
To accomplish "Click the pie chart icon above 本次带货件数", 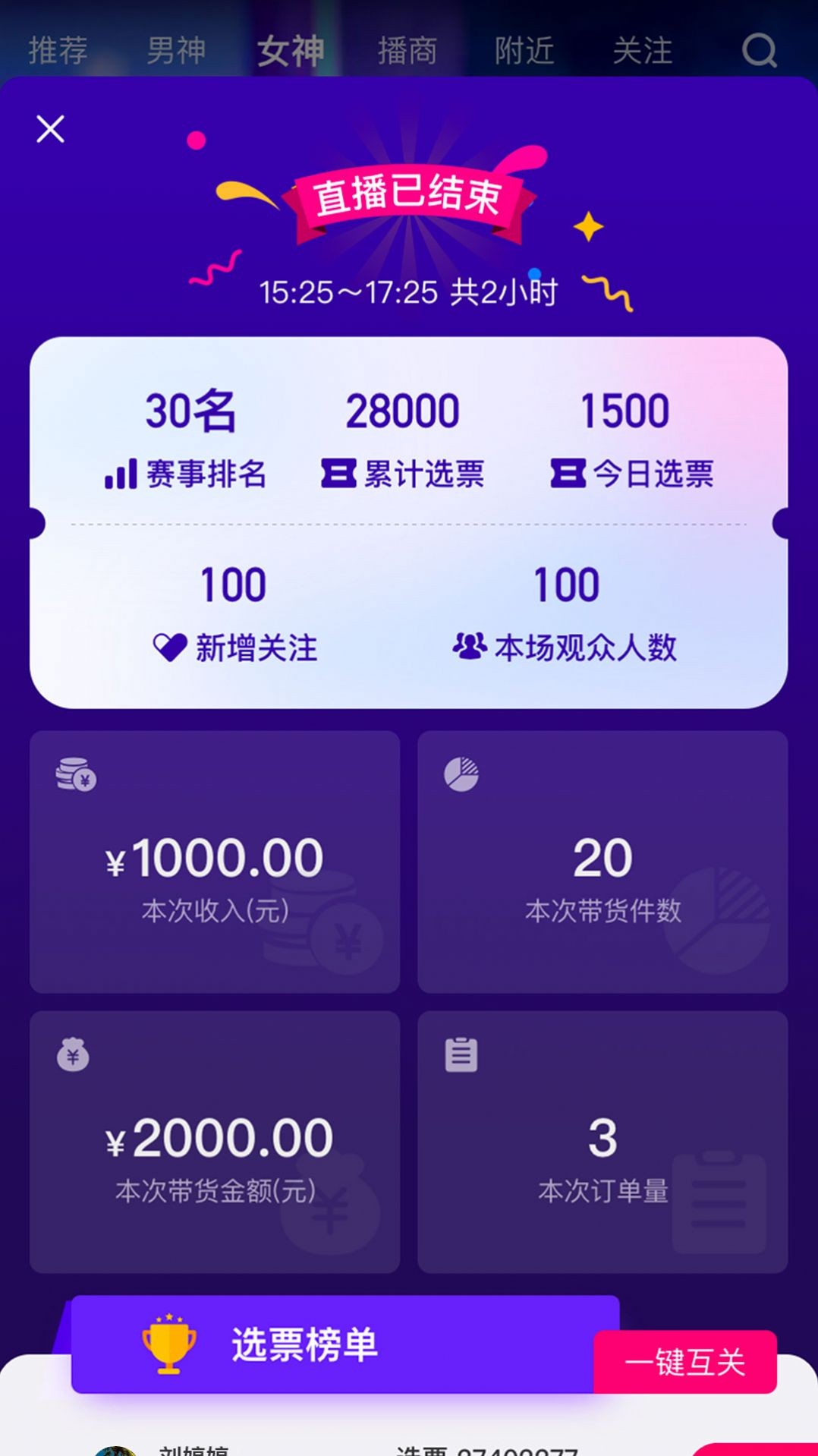I will pyautogui.click(x=461, y=774).
